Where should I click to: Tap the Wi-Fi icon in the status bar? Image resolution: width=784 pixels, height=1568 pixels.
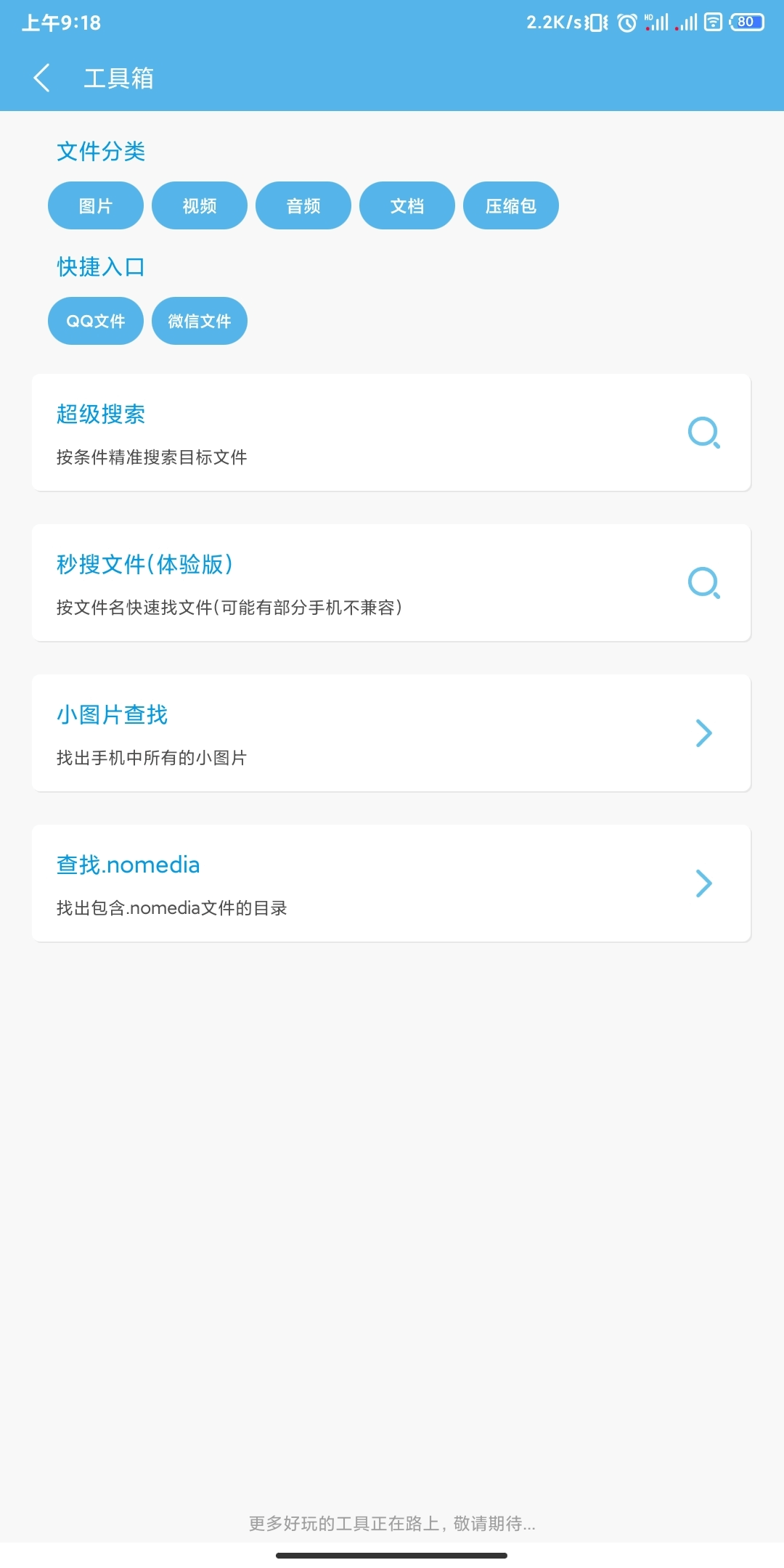click(714, 22)
